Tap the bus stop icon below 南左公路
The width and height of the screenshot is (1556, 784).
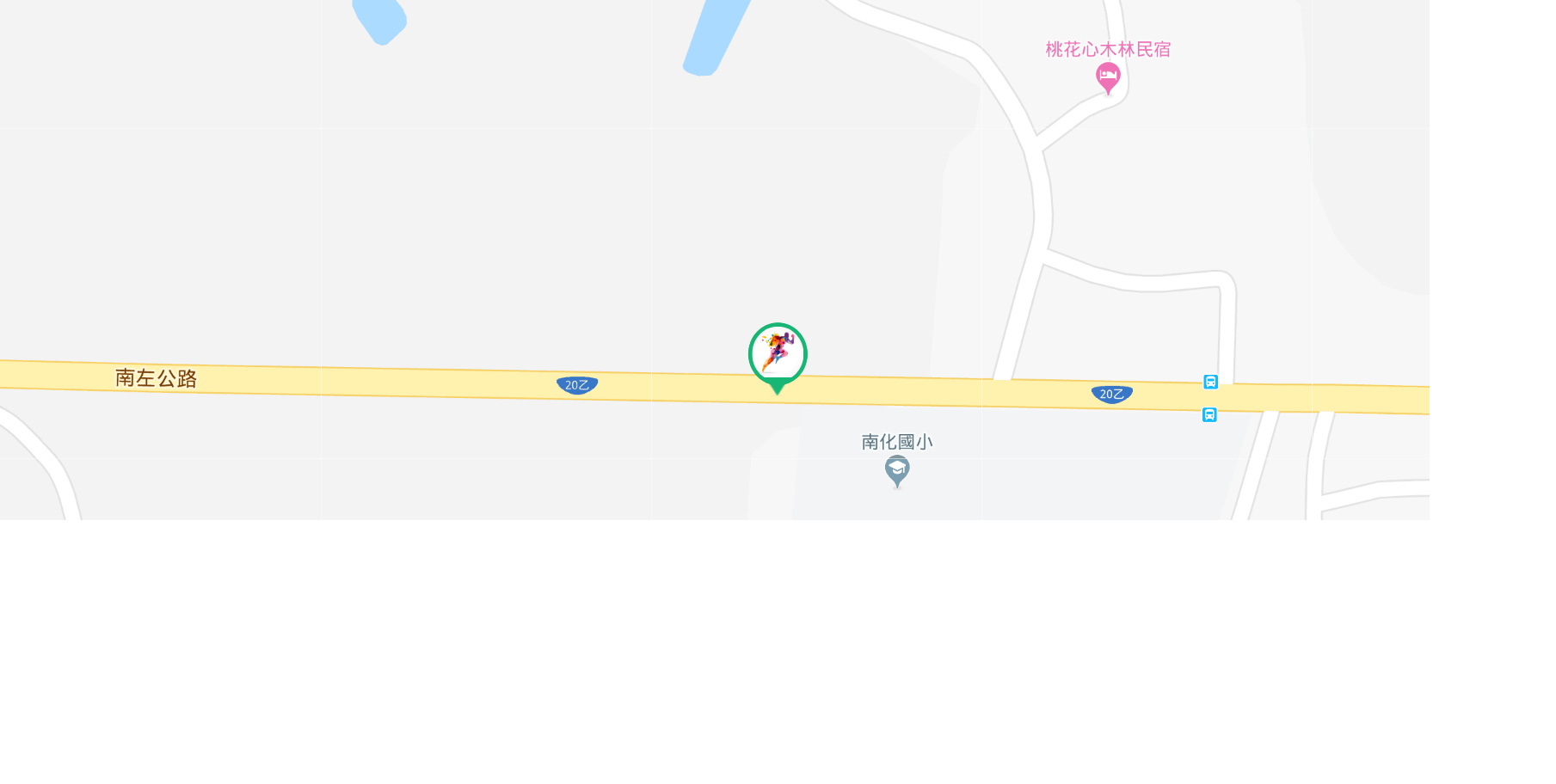1209,415
